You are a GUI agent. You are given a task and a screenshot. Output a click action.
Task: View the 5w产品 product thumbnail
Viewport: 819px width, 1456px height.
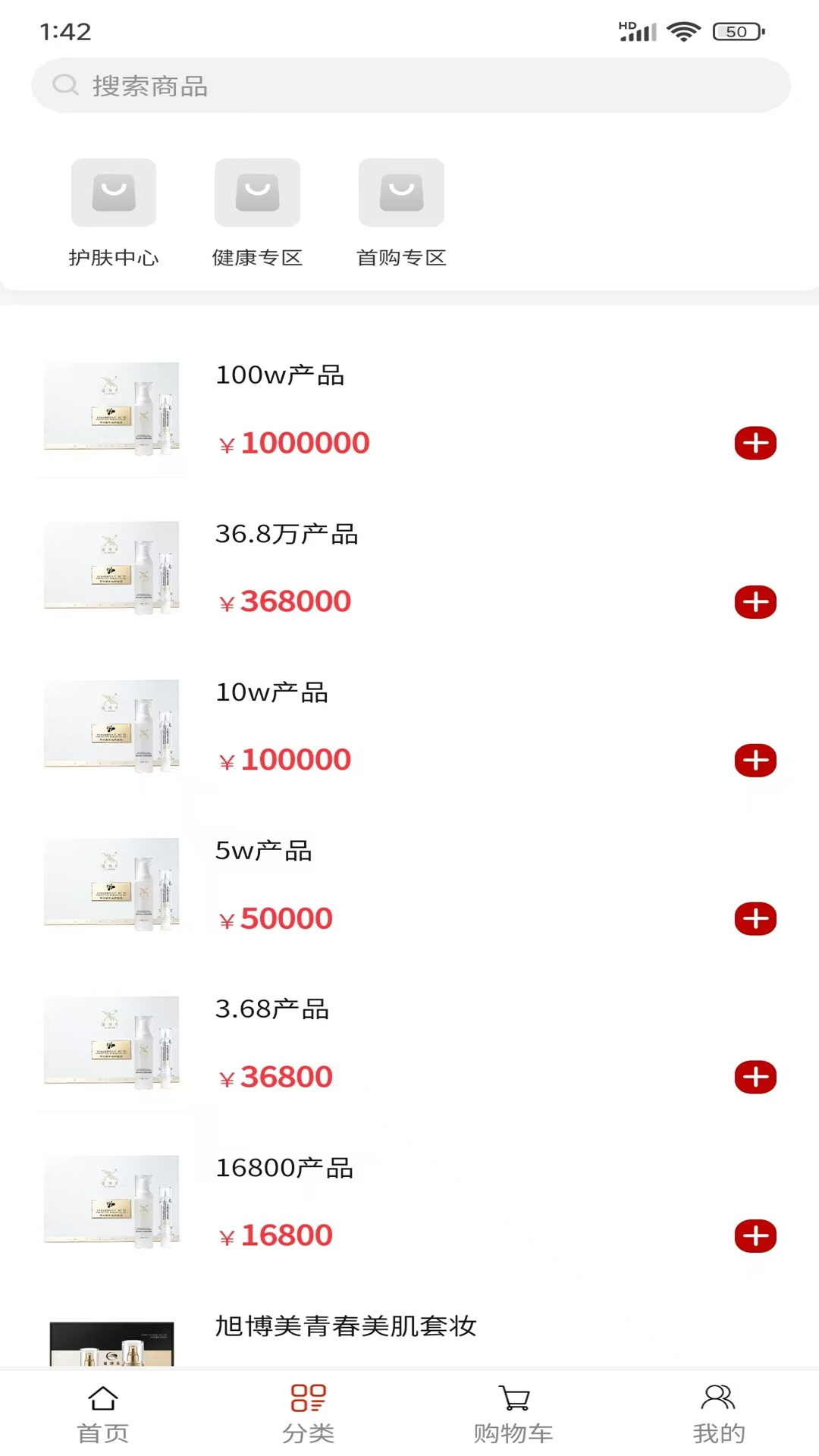click(111, 884)
